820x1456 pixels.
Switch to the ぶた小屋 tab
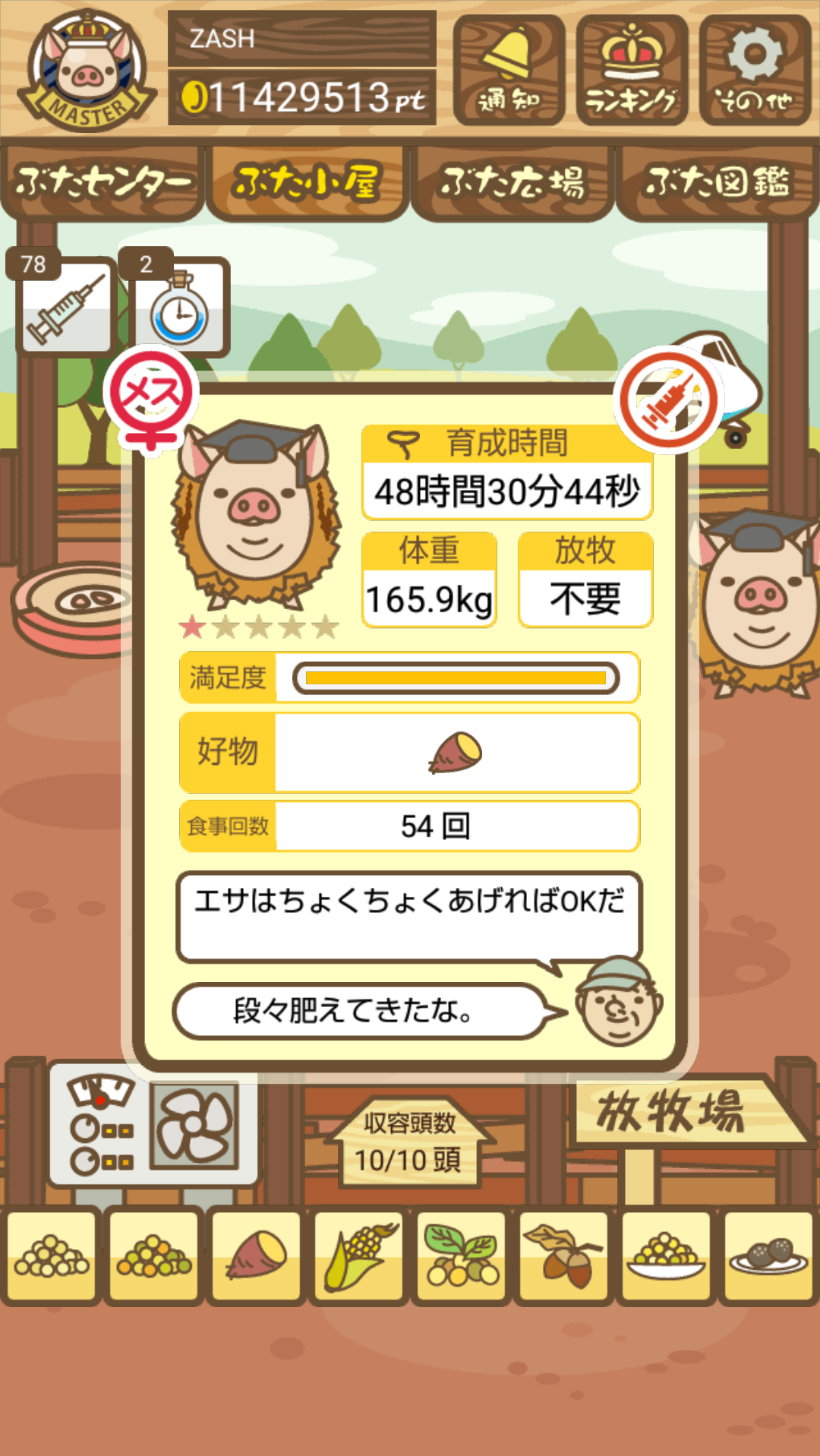coord(307,183)
